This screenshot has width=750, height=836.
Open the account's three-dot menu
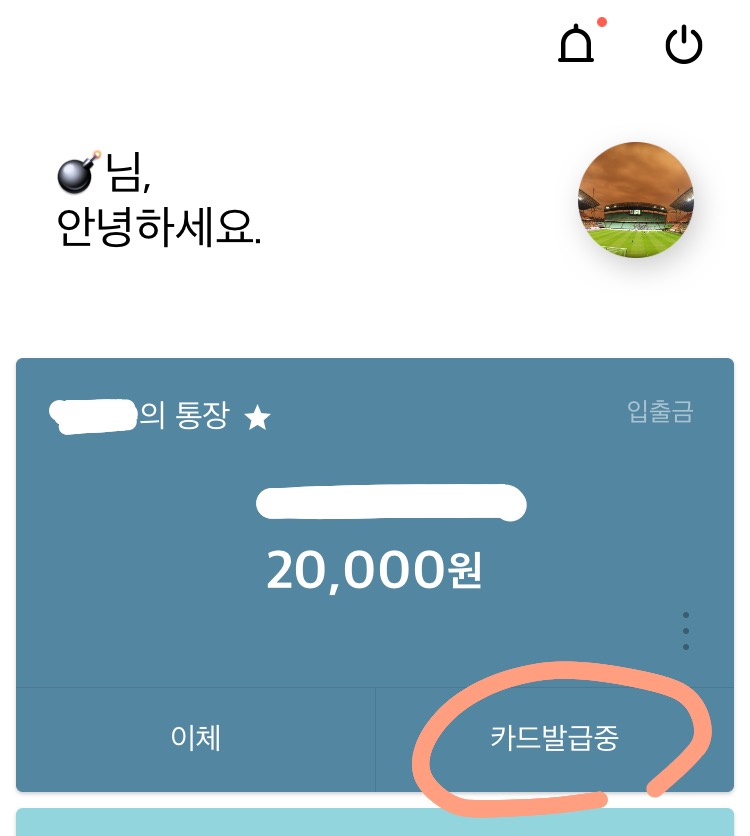tap(686, 631)
